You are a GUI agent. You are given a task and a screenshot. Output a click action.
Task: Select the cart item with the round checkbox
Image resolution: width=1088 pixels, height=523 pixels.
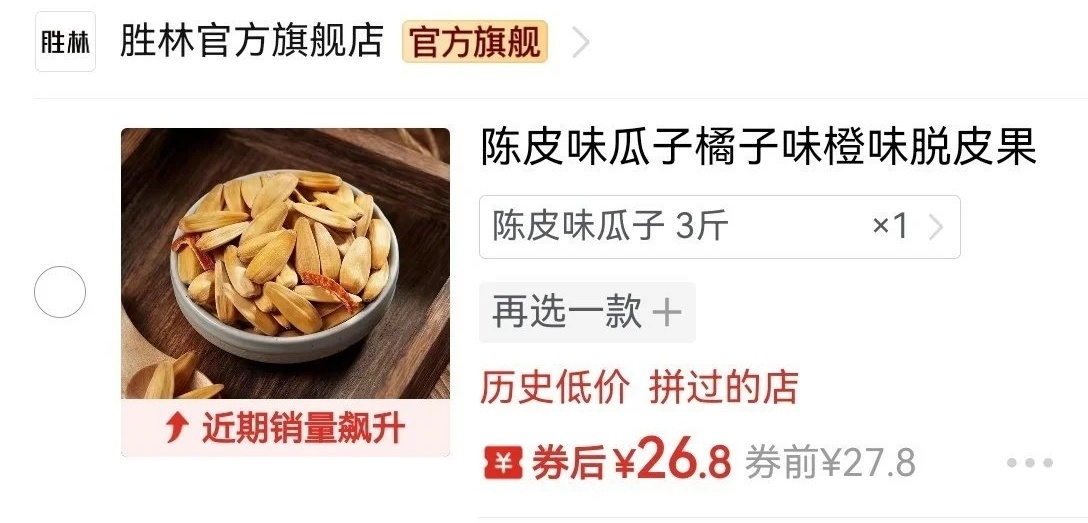click(x=60, y=292)
